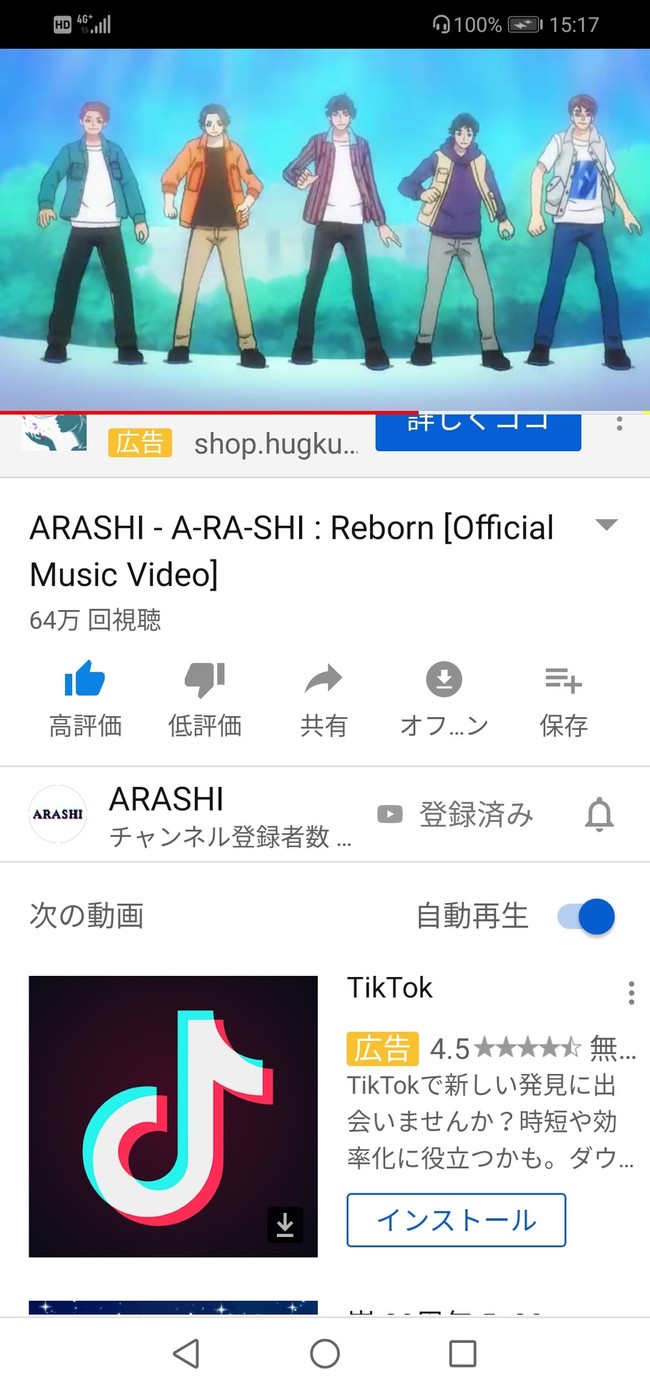
Task: Download the video for offline viewing
Action: [x=444, y=681]
